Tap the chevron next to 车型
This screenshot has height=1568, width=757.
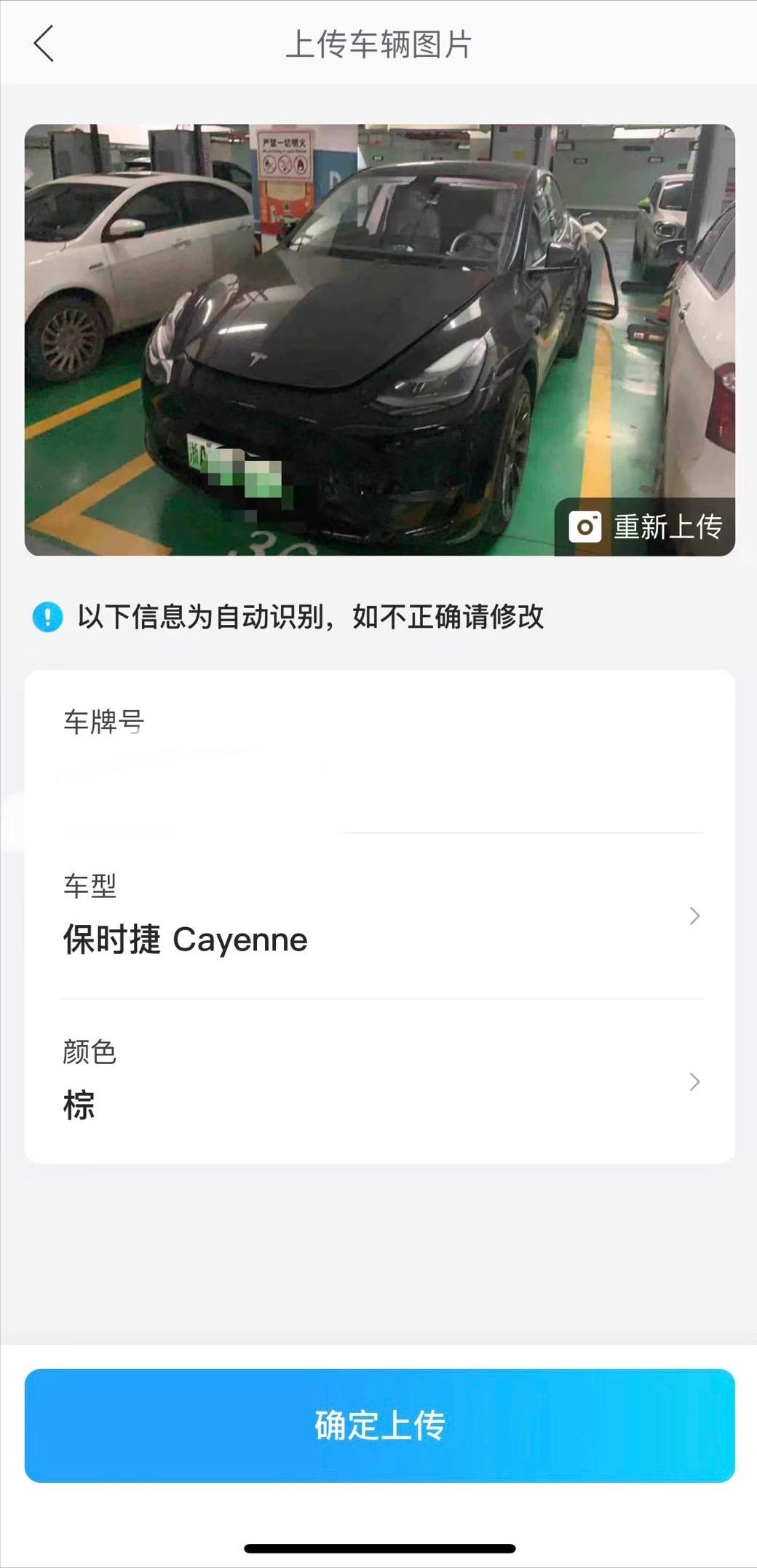694,916
